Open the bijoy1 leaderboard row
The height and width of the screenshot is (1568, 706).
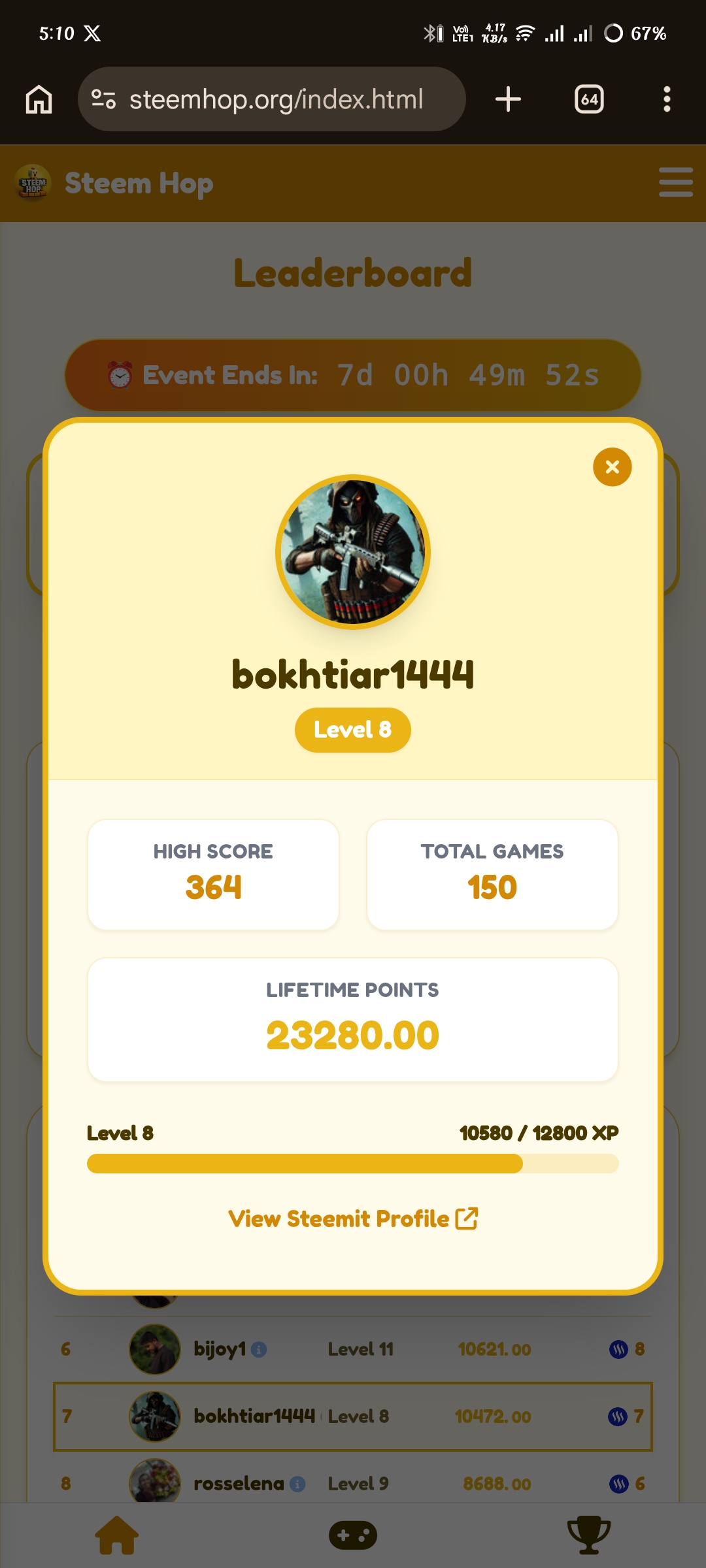pos(353,1349)
